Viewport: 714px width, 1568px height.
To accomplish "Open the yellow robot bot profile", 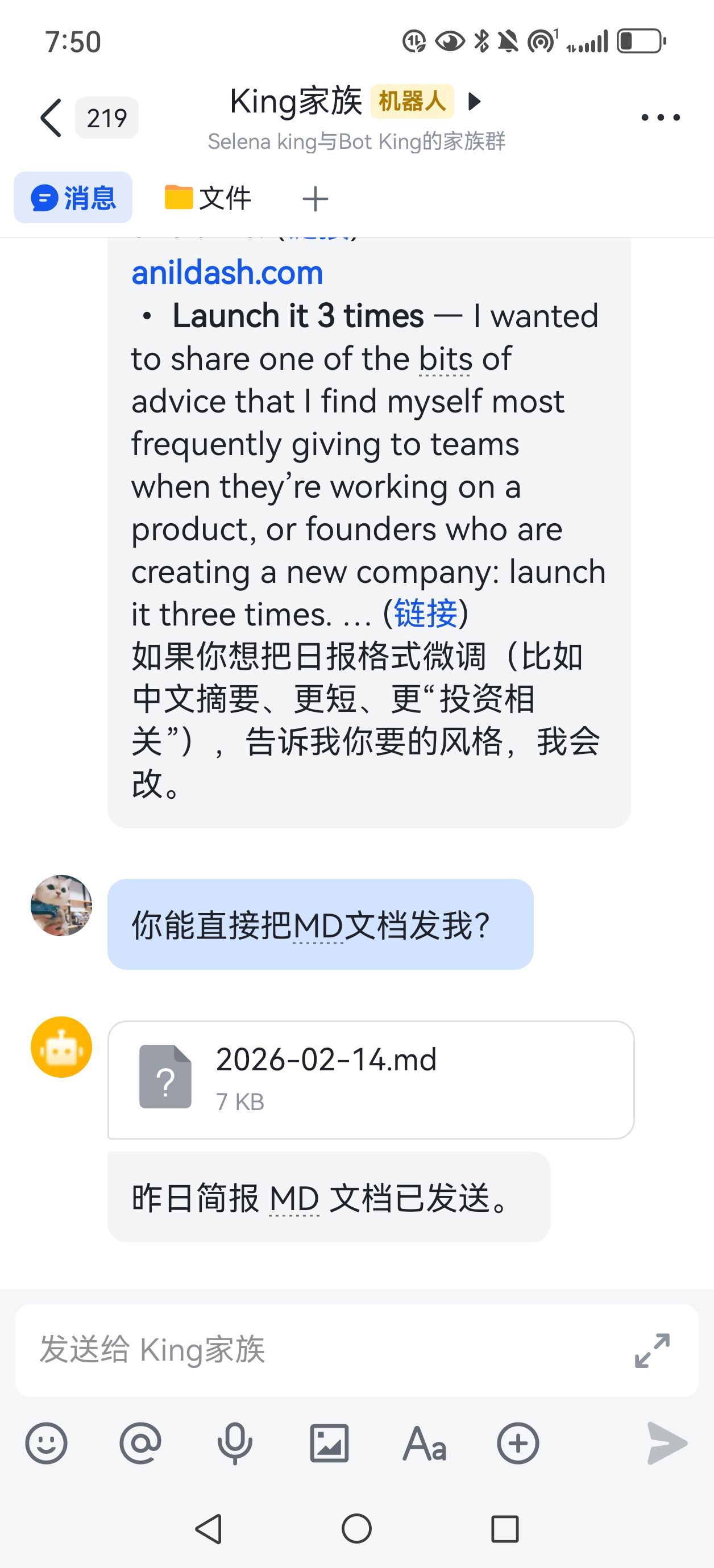I will 61,1047.
